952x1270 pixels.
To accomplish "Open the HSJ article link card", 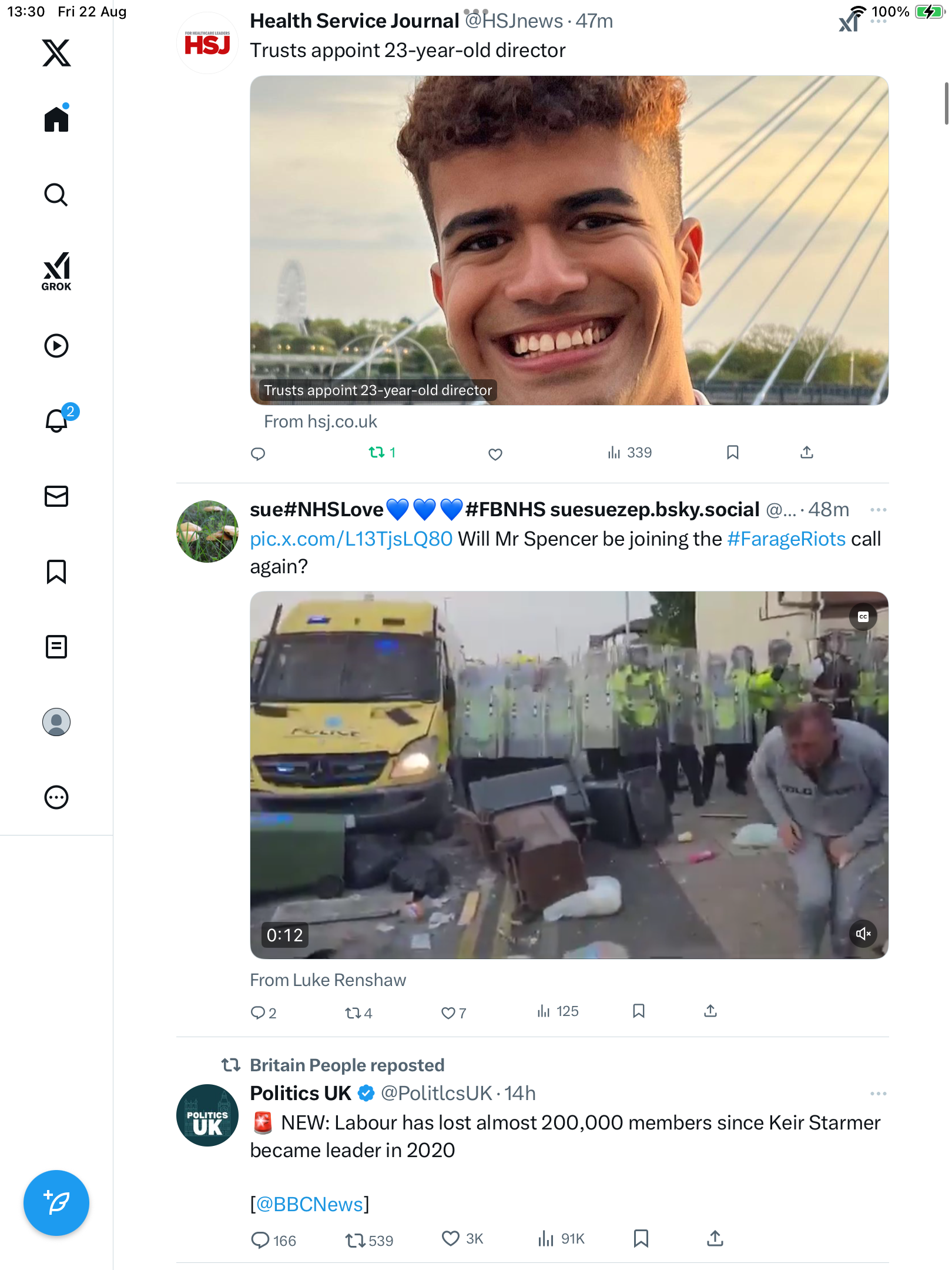I will 568,240.
